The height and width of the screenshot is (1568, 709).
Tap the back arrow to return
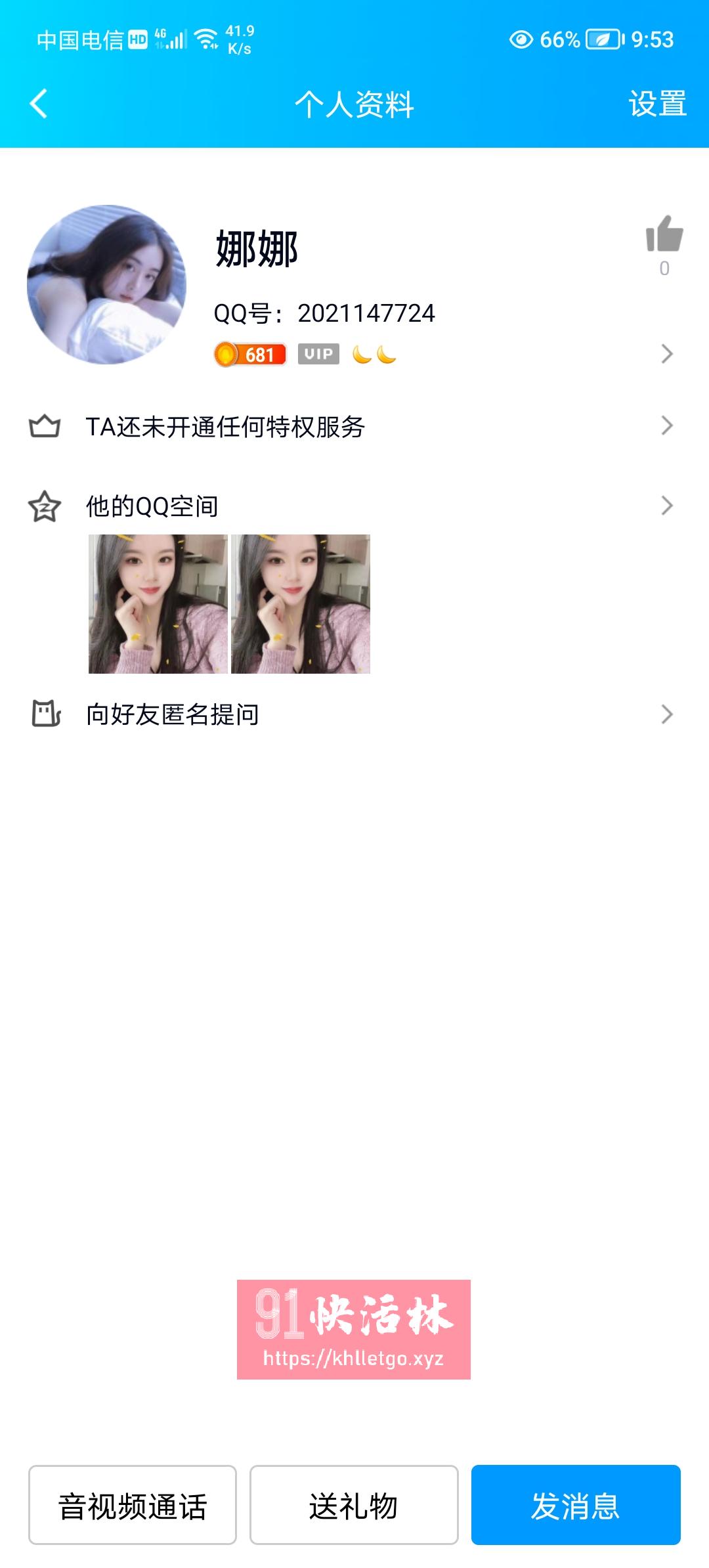click(37, 102)
